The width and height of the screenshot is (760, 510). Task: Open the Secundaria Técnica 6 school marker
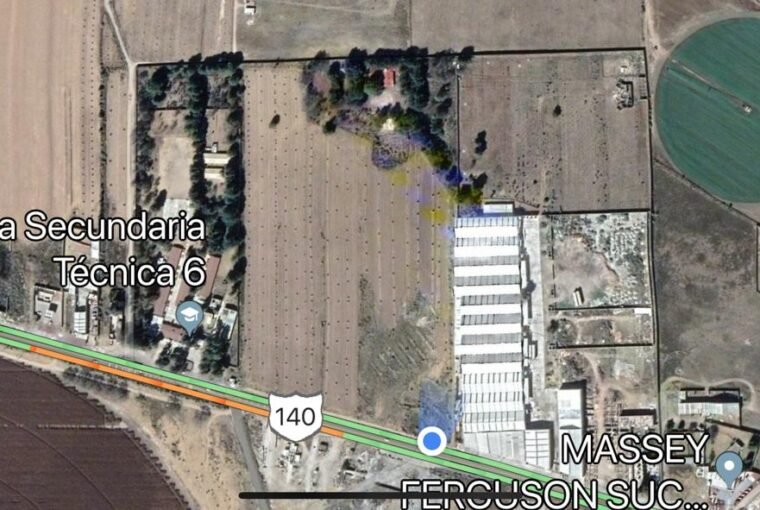click(189, 319)
